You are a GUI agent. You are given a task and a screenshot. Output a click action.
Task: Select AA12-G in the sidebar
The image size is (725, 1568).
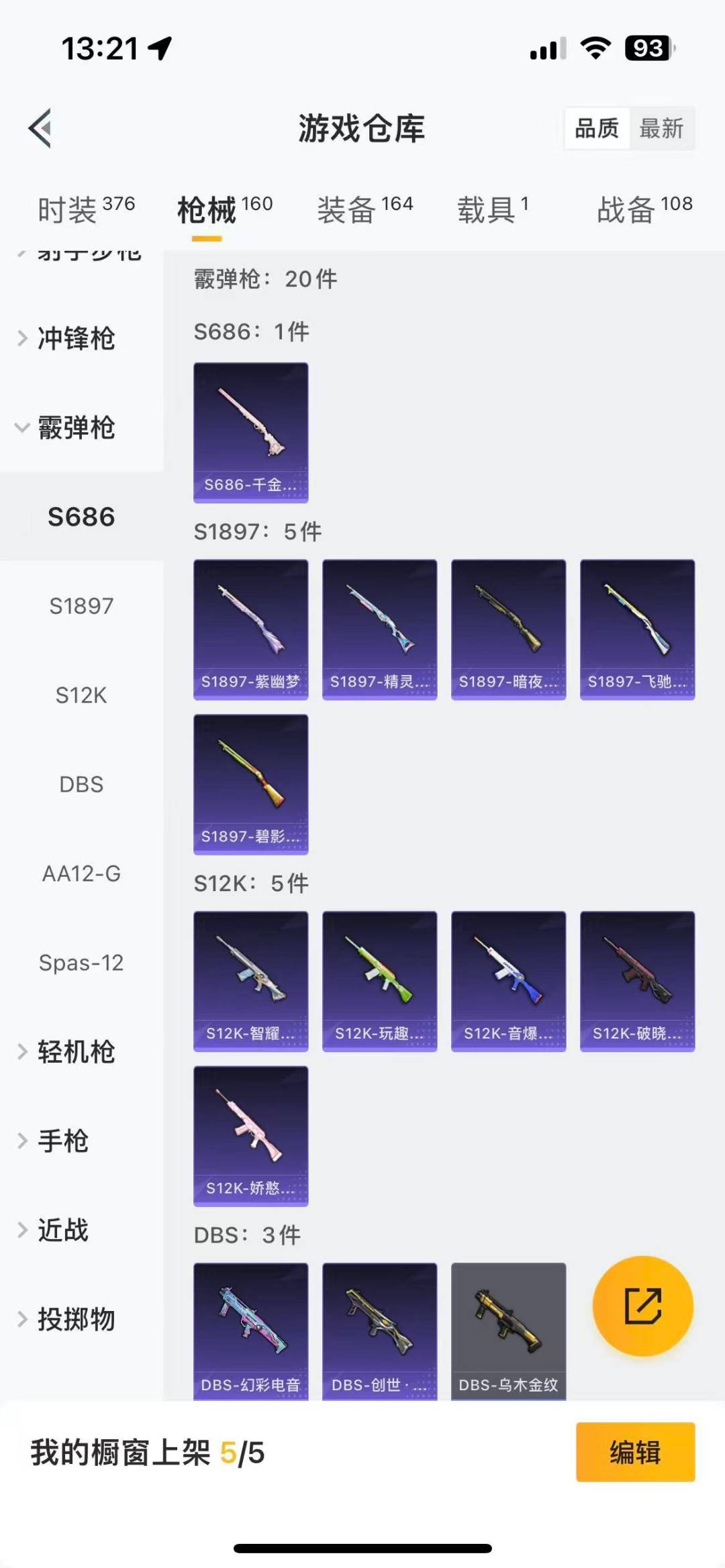coord(81,874)
